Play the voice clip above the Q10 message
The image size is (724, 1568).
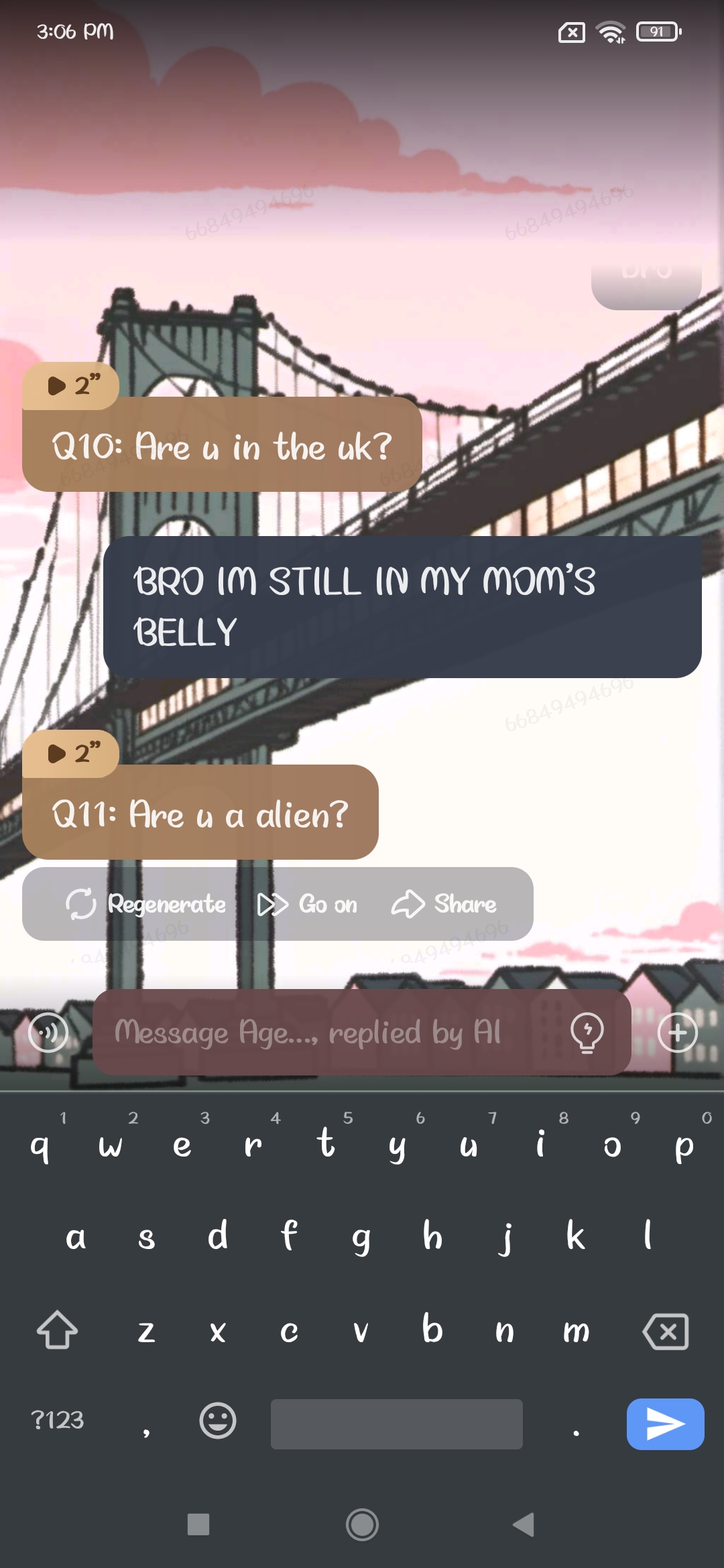pyautogui.click(x=70, y=386)
